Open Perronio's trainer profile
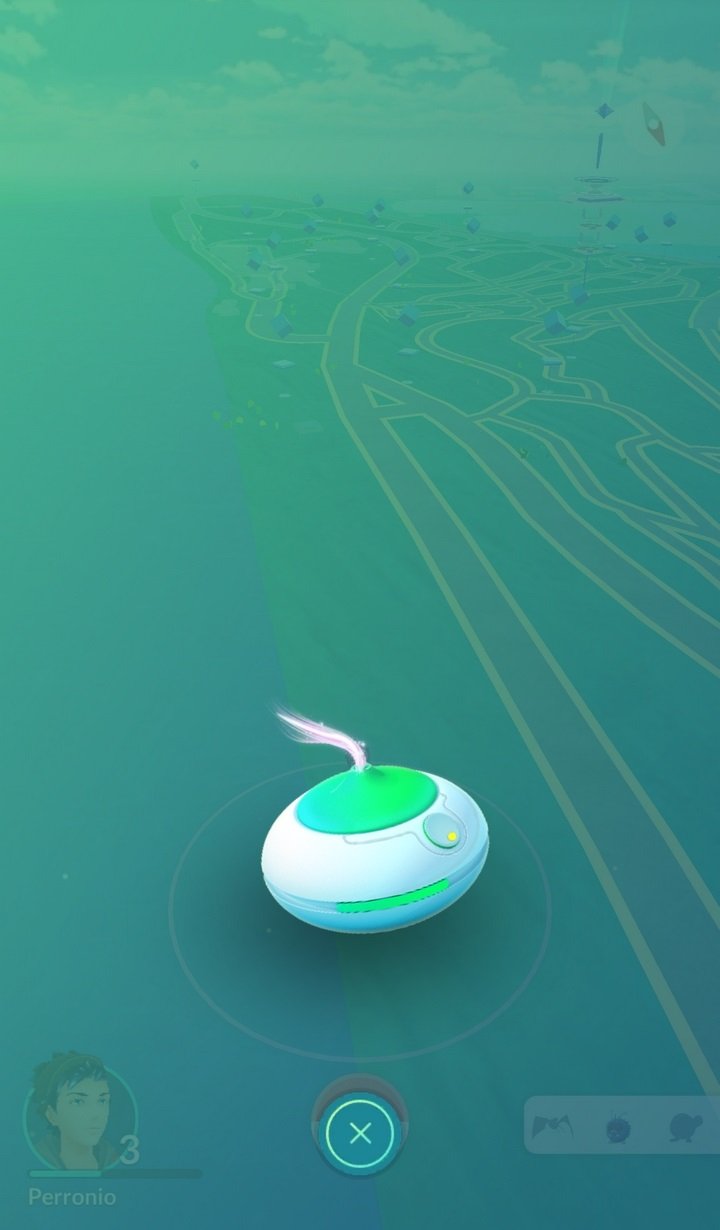This screenshot has height=1230, width=720. (x=79, y=1116)
